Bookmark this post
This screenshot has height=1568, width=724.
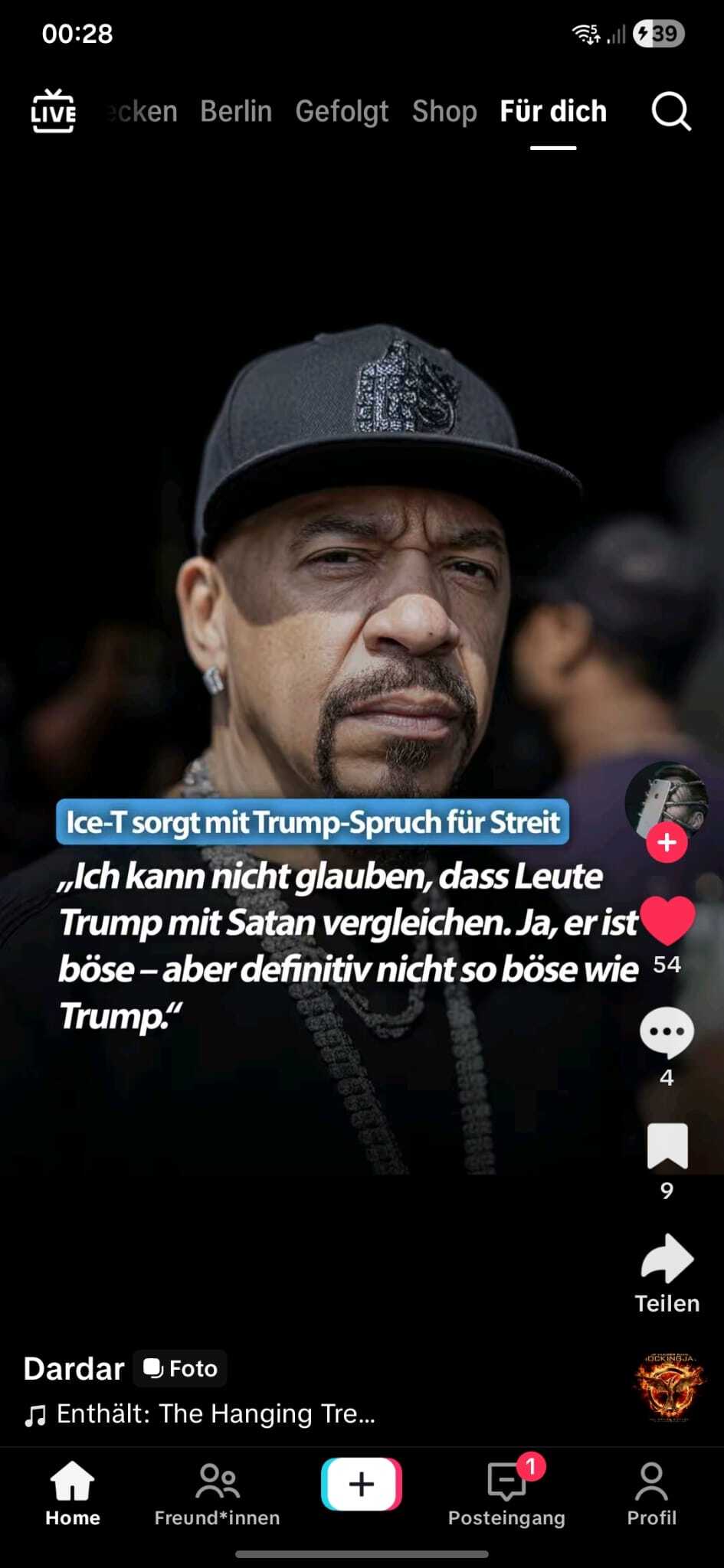click(x=667, y=1146)
